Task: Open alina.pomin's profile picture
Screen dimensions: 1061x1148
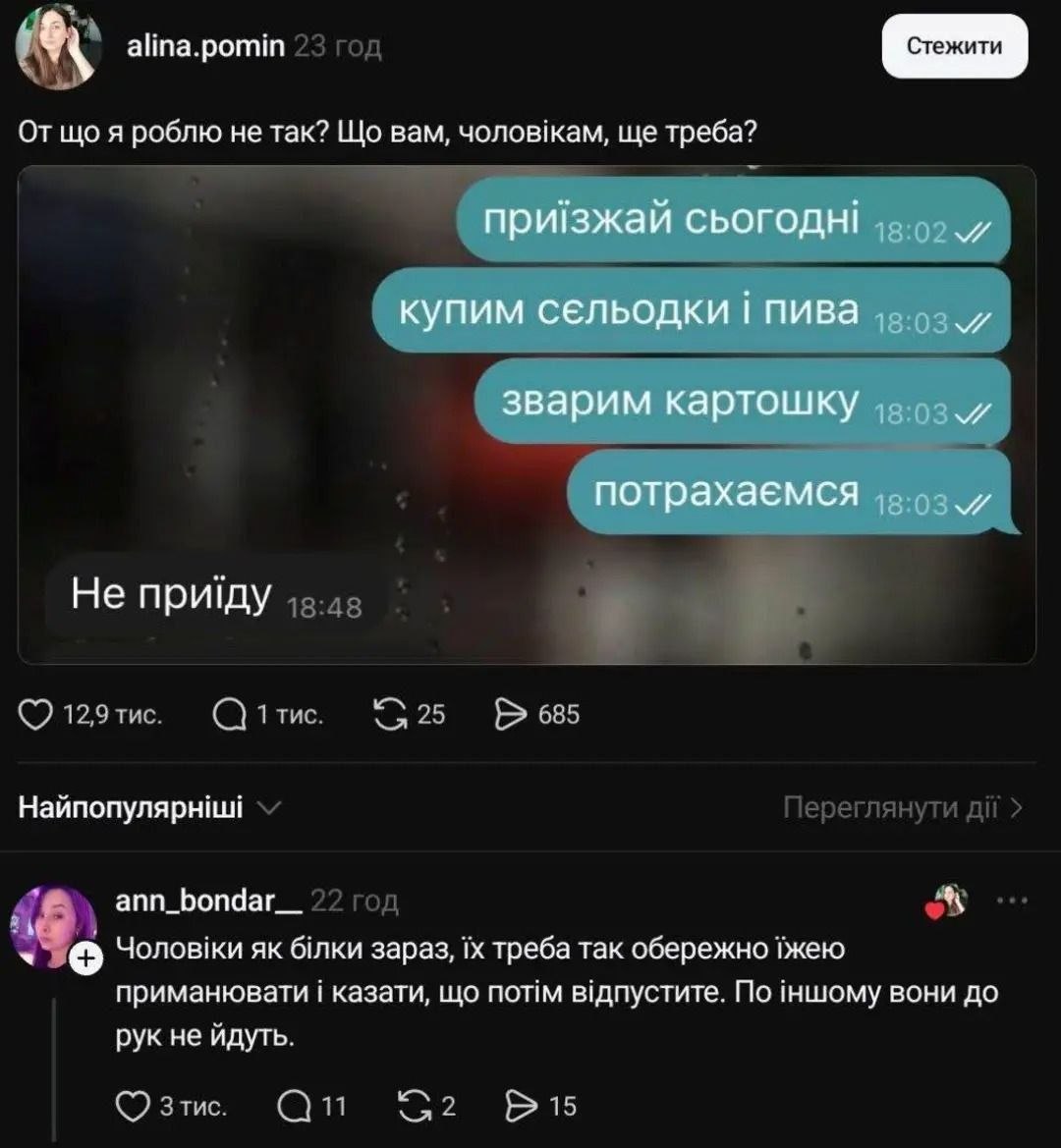Action: [59, 47]
